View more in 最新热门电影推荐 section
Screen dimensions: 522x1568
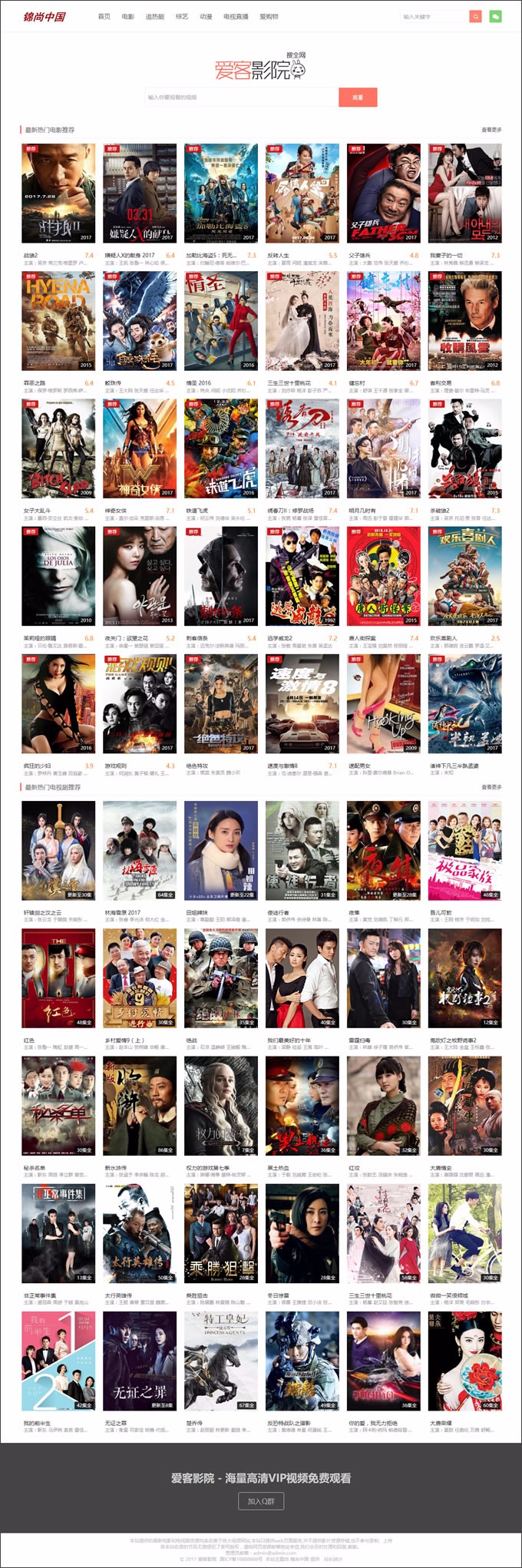coord(491,130)
